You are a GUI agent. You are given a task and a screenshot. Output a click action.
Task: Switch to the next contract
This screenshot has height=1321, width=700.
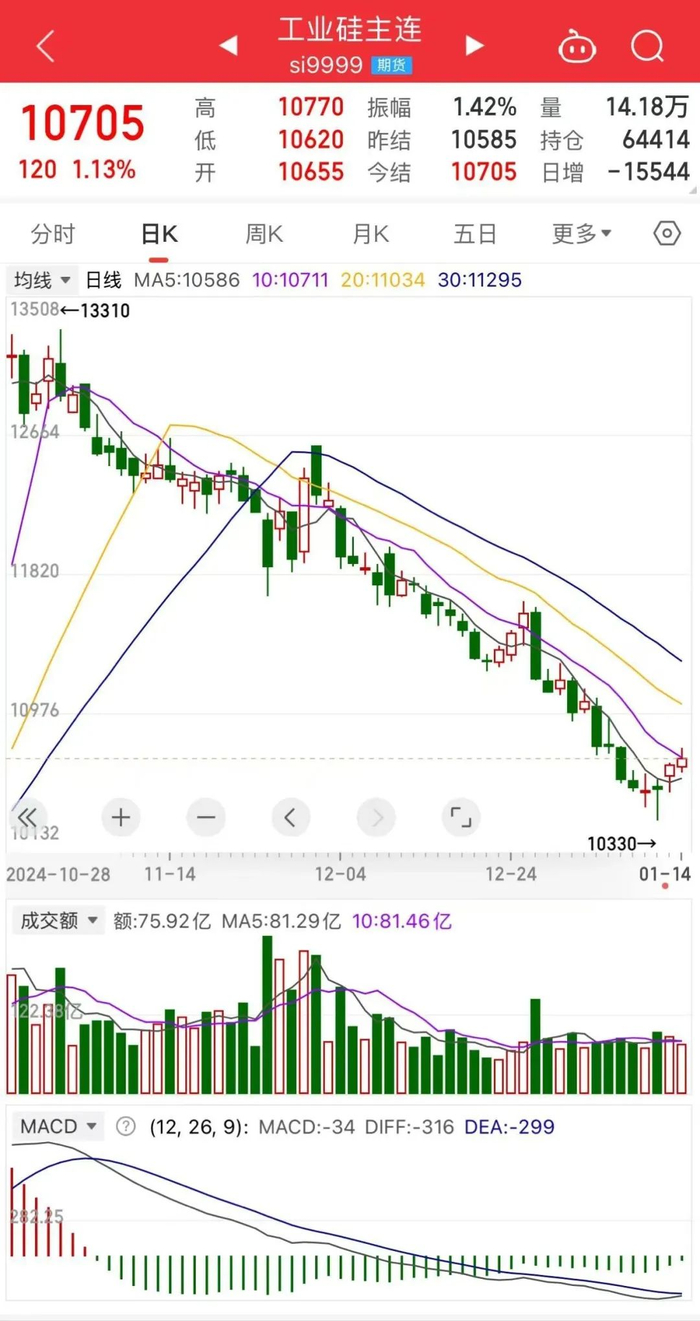(x=474, y=45)
